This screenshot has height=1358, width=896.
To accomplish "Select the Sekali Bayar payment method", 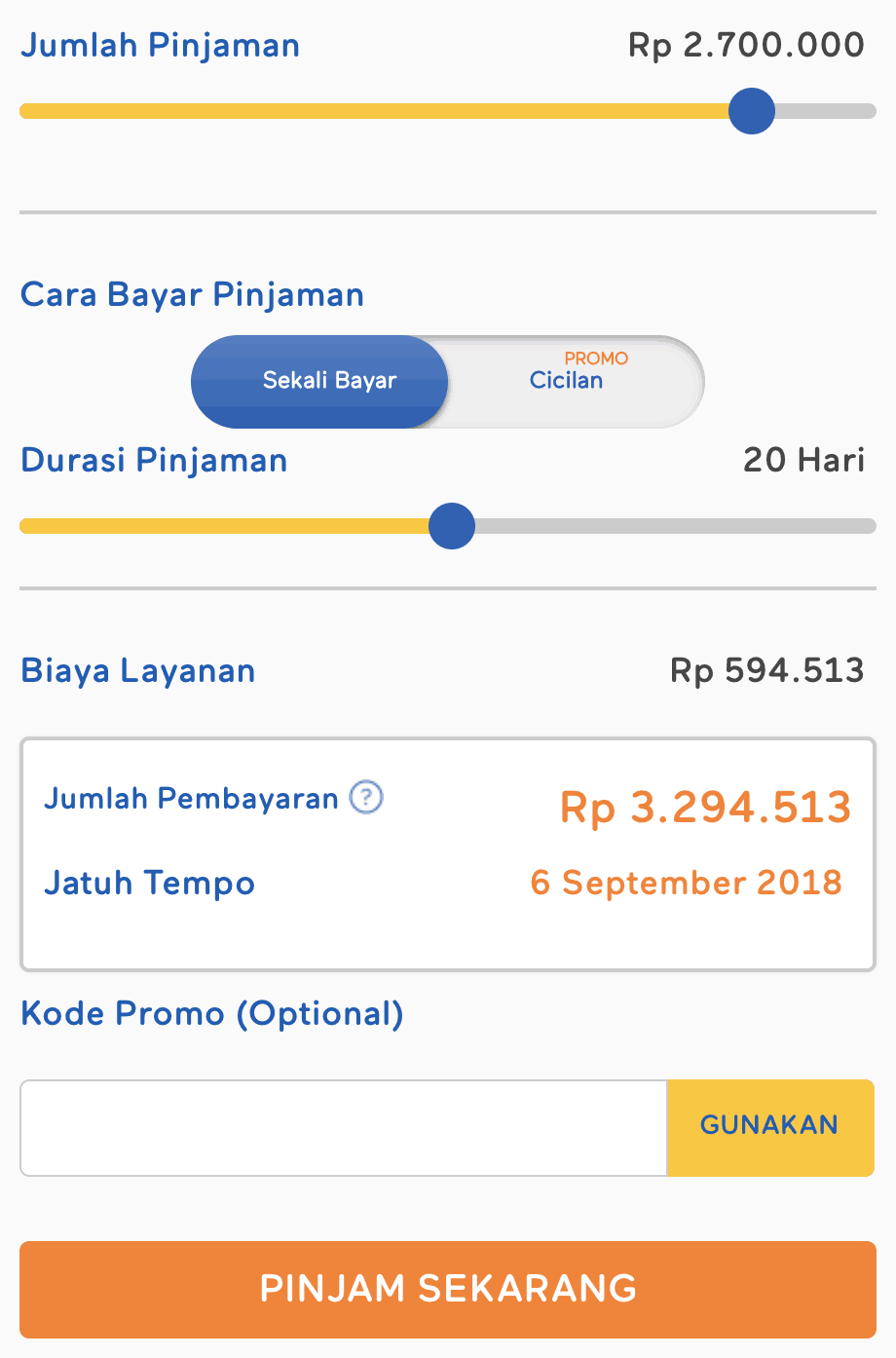I will [x=319, y=381].
